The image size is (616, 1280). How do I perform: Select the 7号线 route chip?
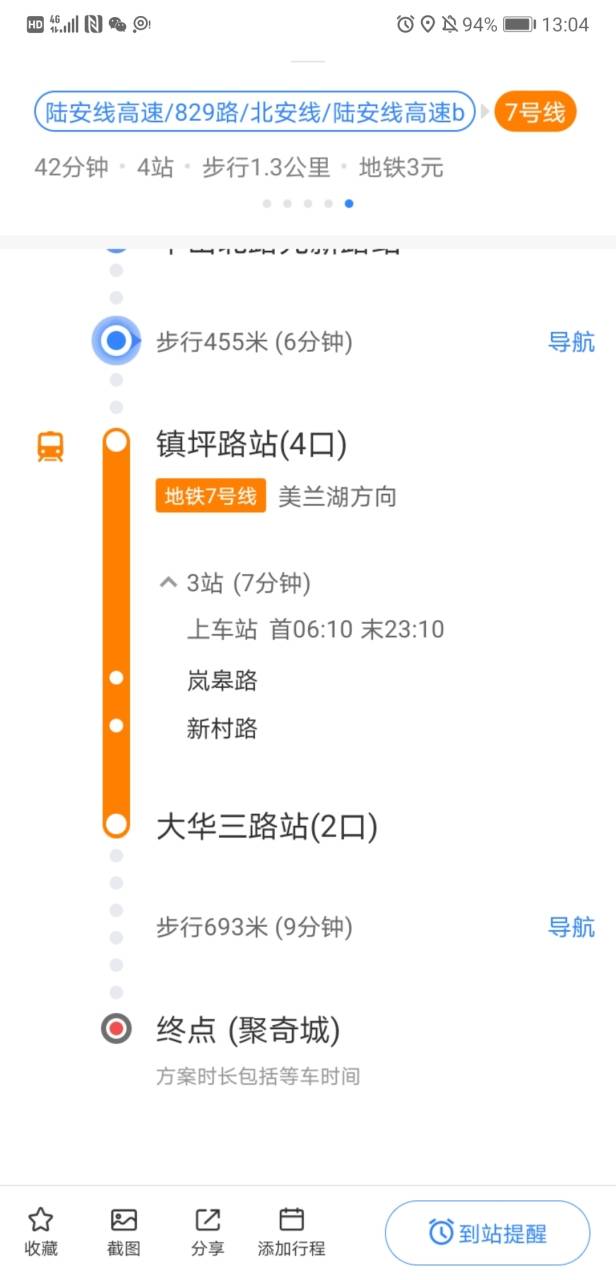point(536,113)
